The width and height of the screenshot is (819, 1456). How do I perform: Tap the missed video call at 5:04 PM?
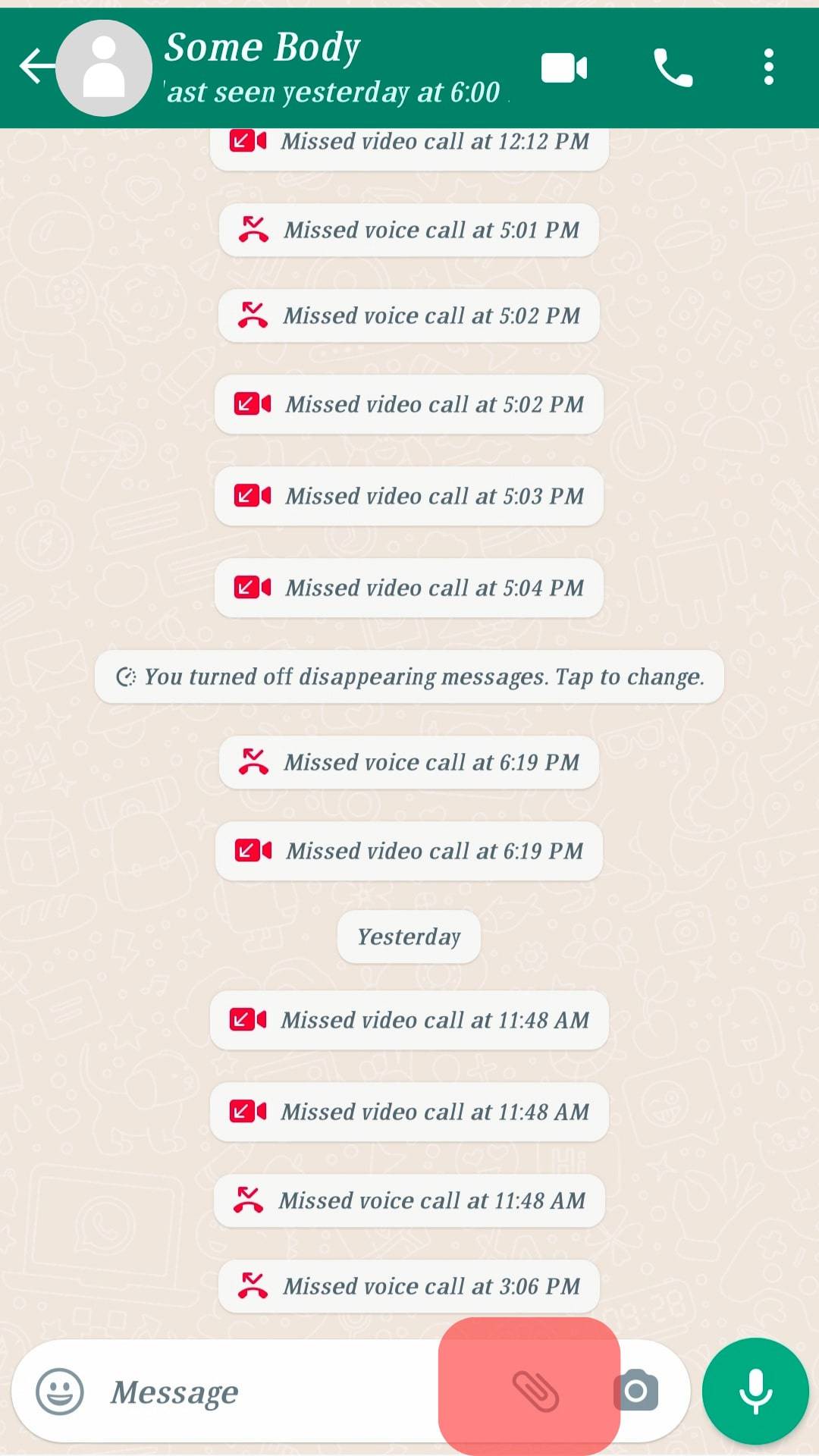click(409, 588)
